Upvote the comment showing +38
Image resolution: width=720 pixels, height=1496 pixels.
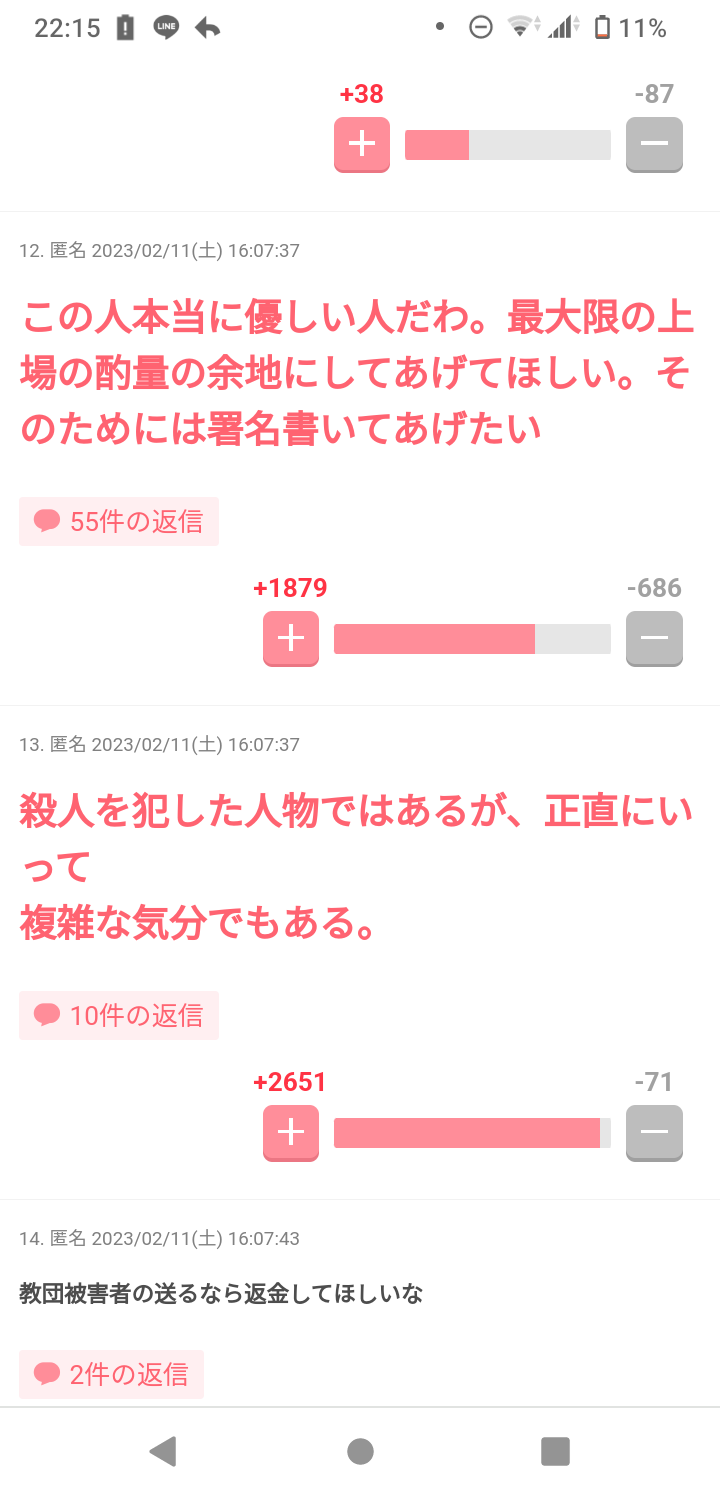[361, 145]
